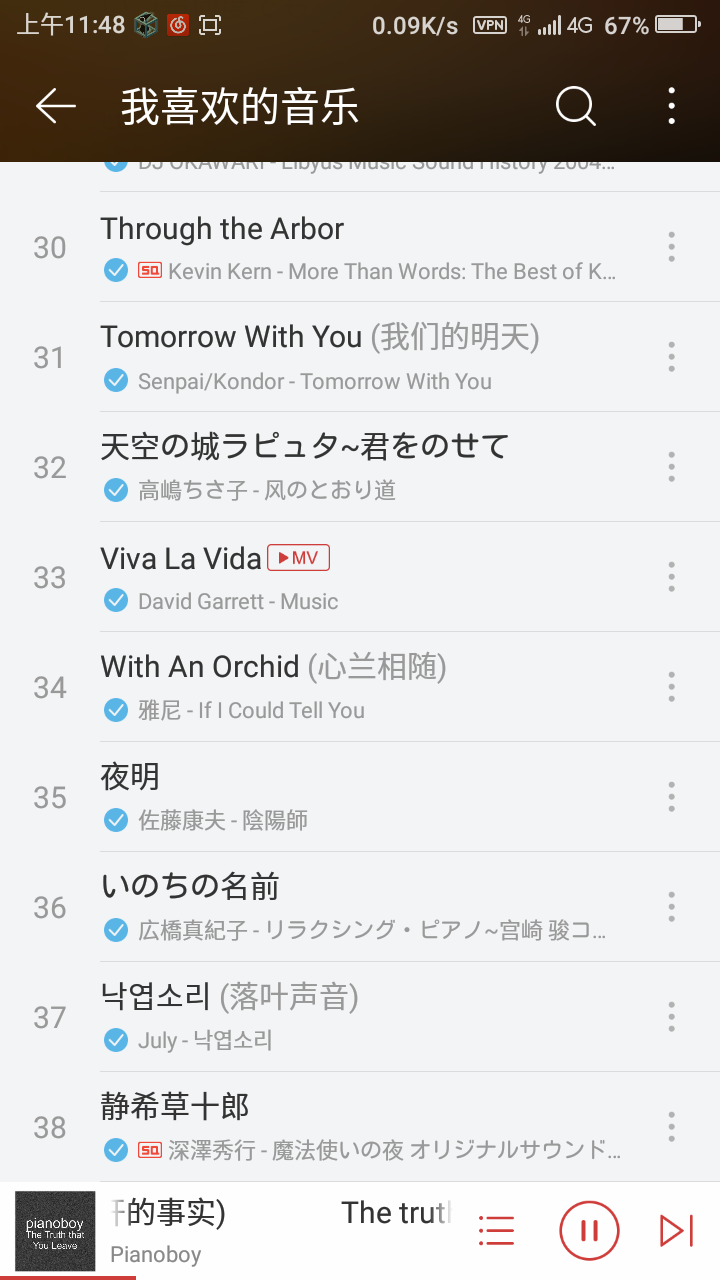The image size is (720, 1280).
Task: Play the song 夜明 by 佐藤康夫
Action: pyautogui.click(x=360, y=796)
